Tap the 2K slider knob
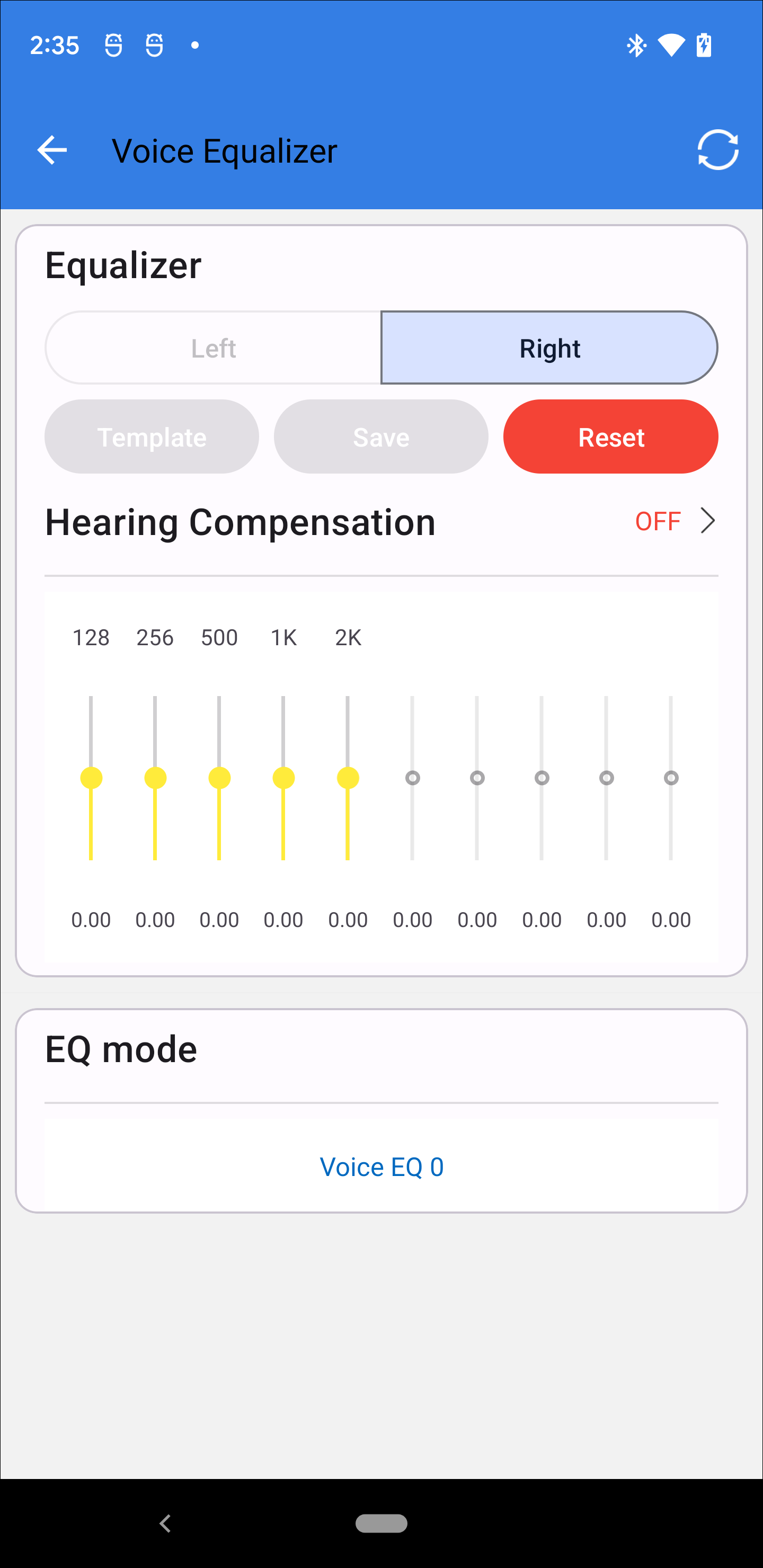 [x=348, y=778]
